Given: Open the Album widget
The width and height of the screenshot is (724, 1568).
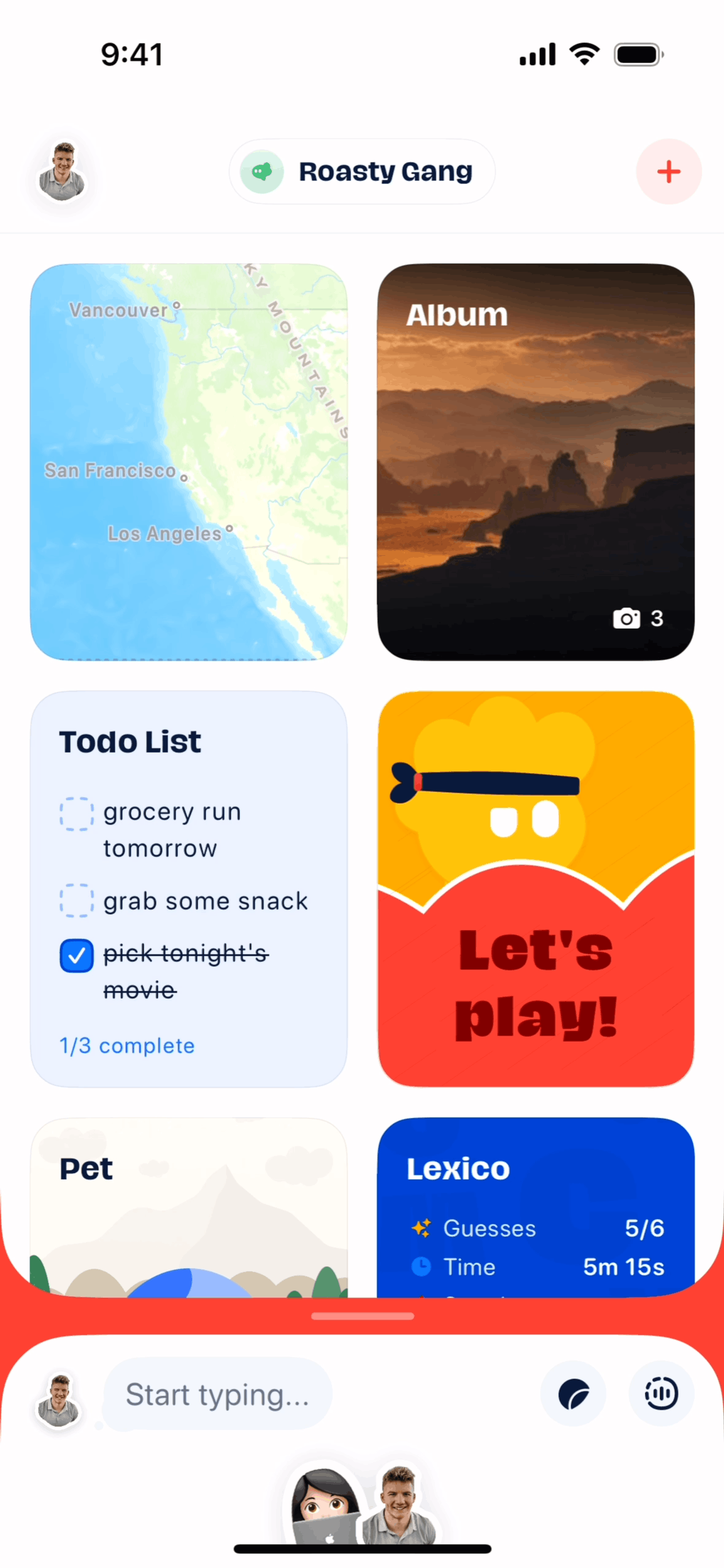Looking at the screenshot, I should pos(535,461).
